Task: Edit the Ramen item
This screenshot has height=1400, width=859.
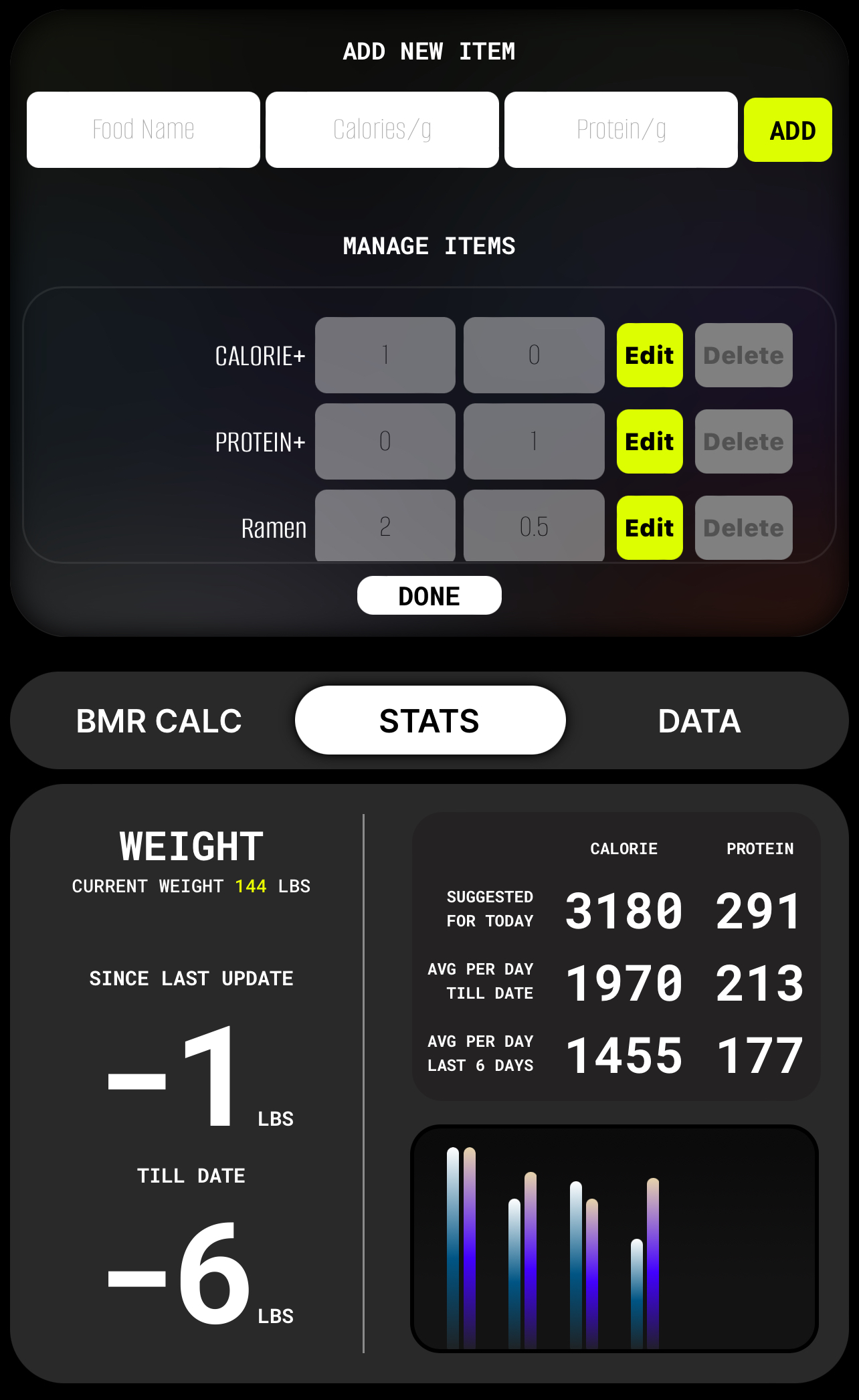Action: click(650, 528)
